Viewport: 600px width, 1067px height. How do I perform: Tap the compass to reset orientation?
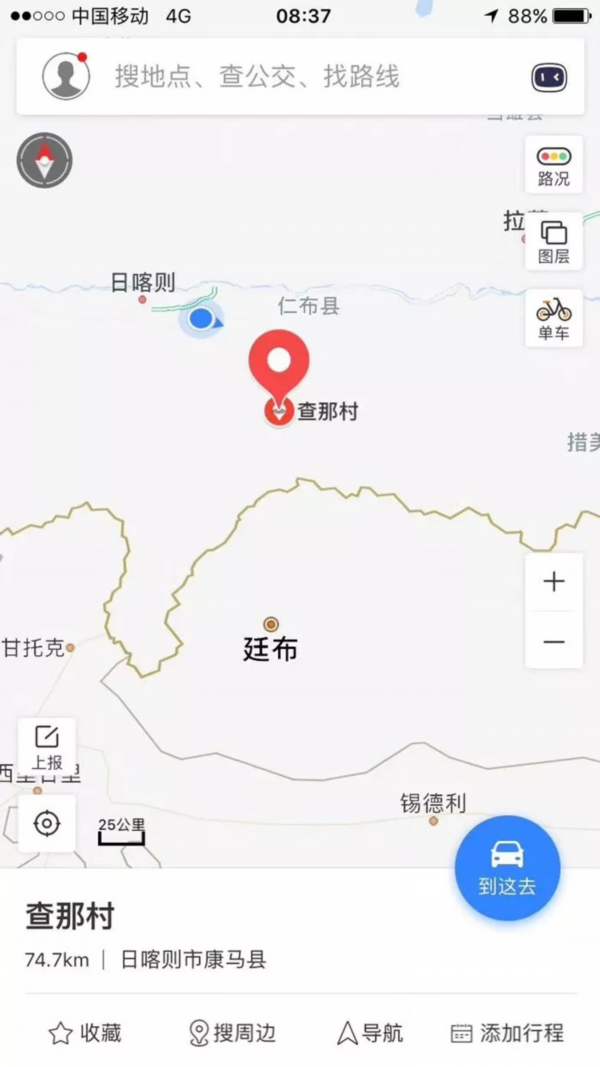click(x=45, y=160)
